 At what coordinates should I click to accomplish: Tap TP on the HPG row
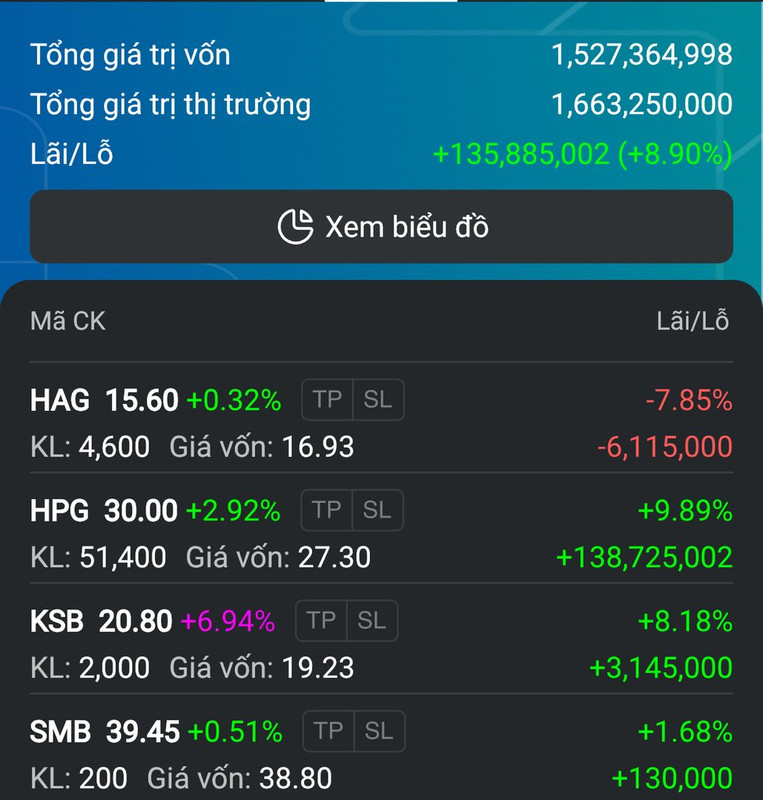click(x=327, y=510)
